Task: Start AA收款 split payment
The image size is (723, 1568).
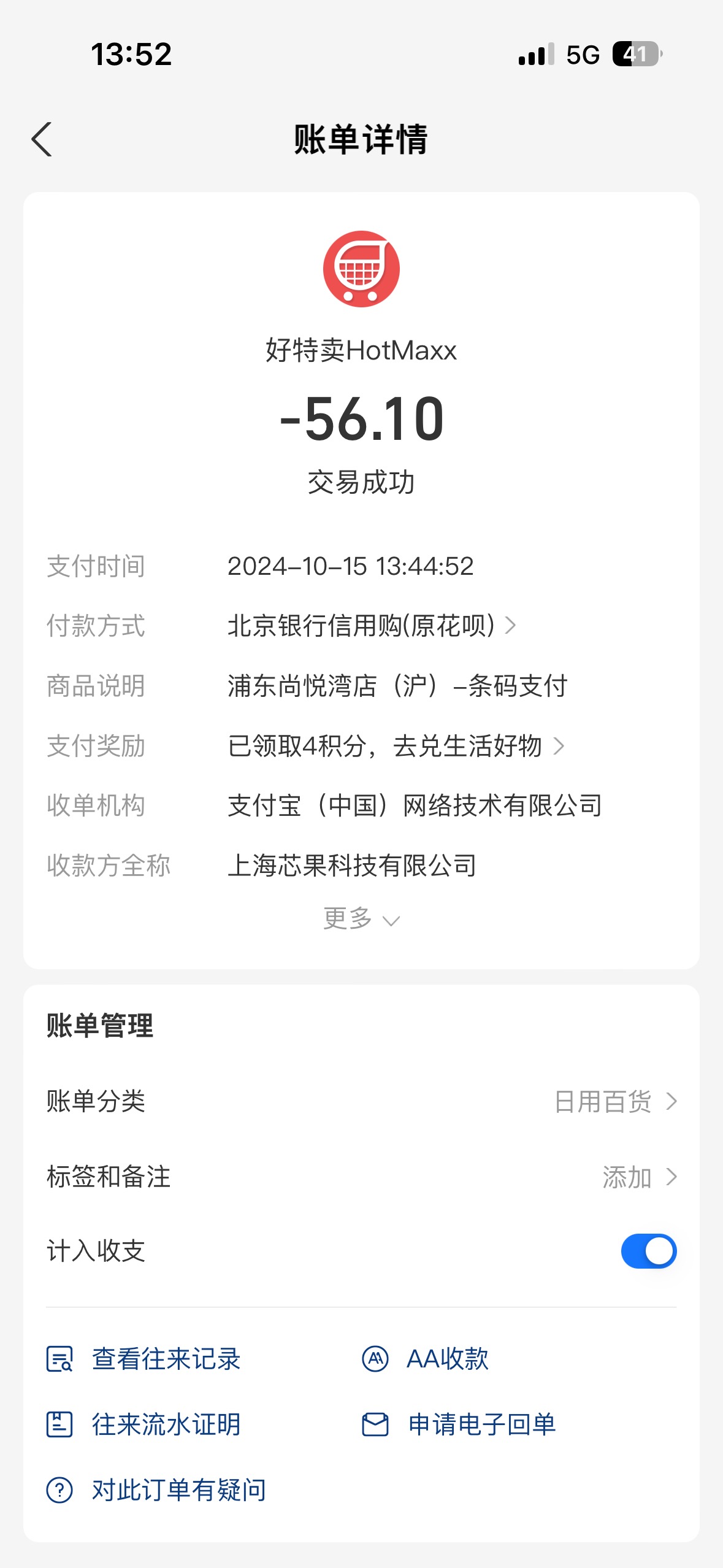Action: tap(425, 1359)
